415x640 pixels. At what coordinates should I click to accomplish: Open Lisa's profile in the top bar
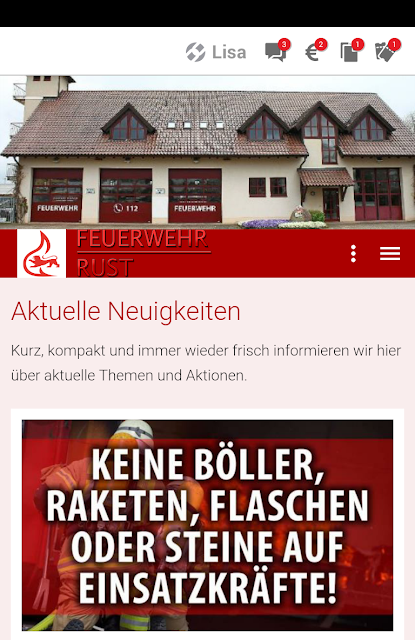(x=216, y=52)
